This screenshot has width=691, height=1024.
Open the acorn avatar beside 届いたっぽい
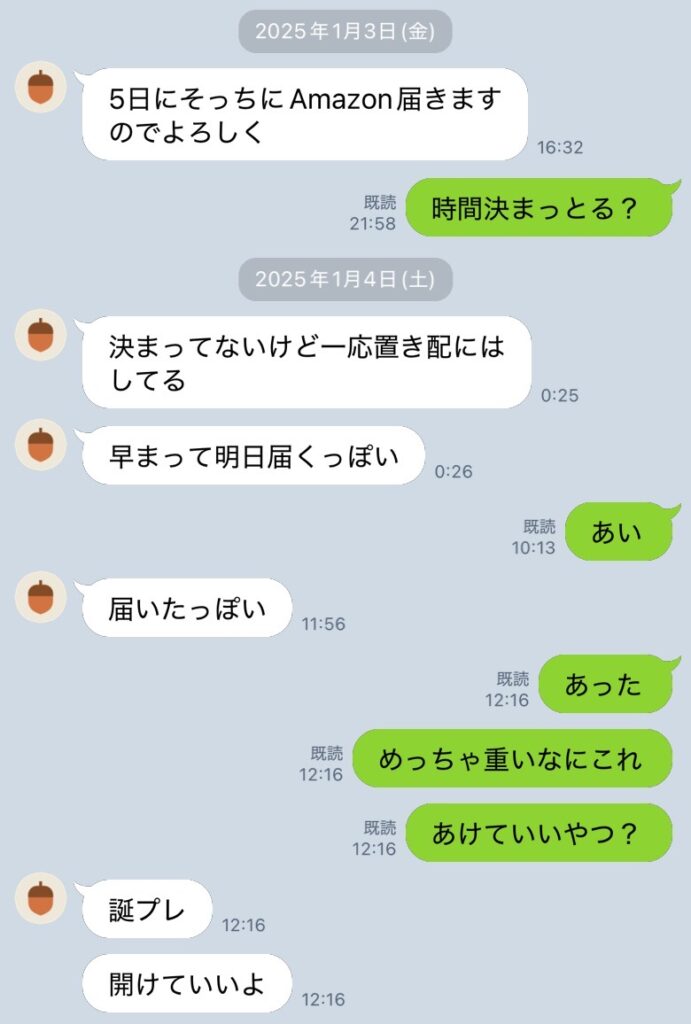(x=41, y=598)
